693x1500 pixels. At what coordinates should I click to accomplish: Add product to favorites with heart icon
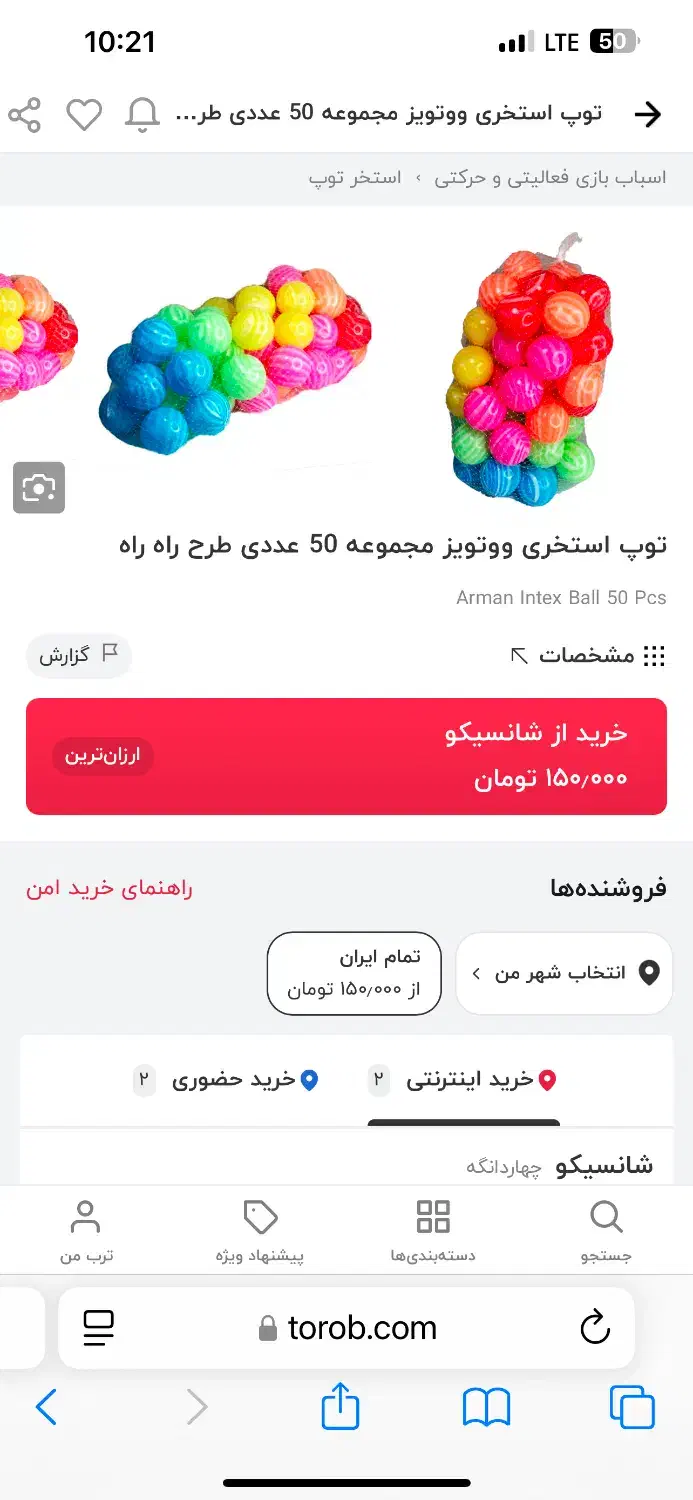(84, 115)
